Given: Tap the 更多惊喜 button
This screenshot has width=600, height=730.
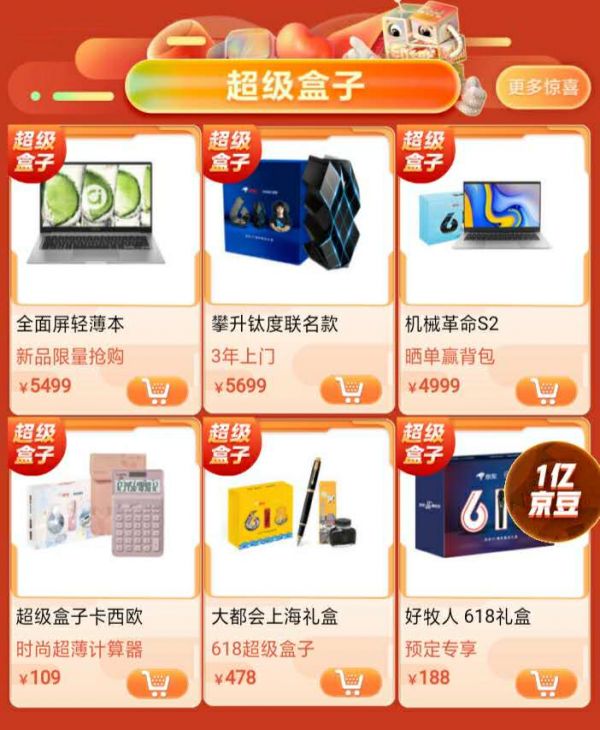Looking at the screenshot, I should (x=543, y=87).
